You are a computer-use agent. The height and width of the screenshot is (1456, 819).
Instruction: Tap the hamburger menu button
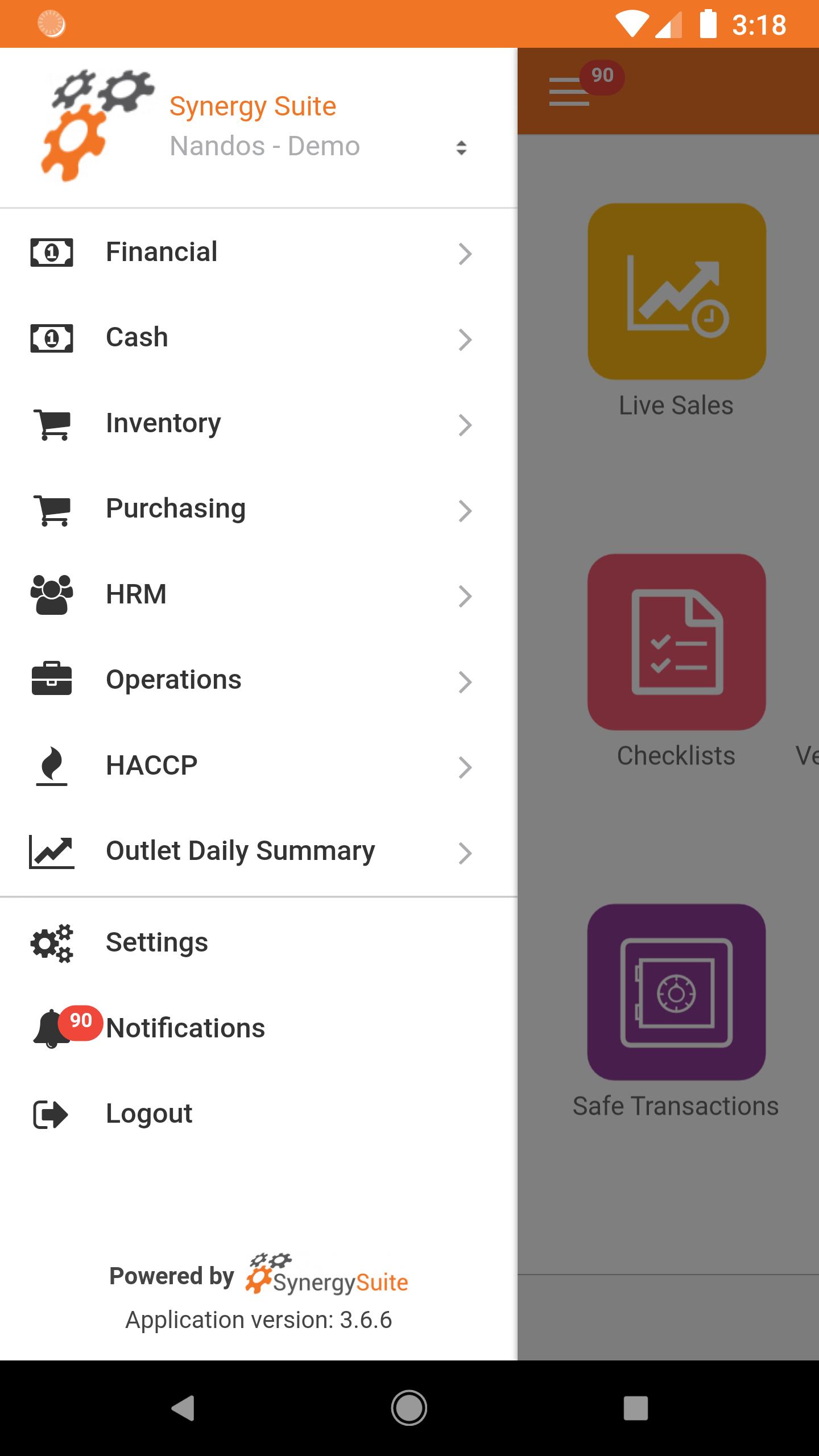pos(569,92)
